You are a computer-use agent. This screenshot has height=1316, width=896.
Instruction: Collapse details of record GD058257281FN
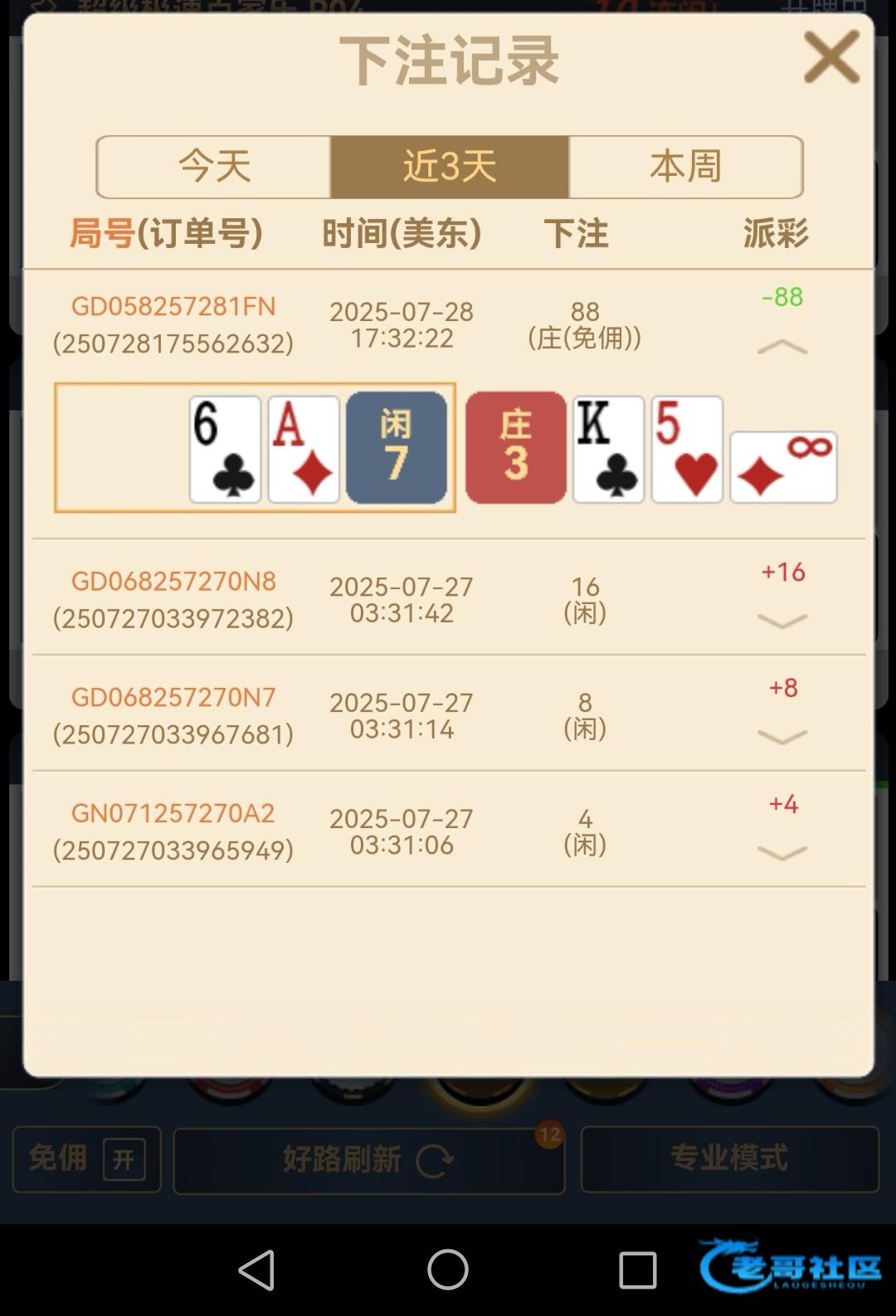(782, 348)
